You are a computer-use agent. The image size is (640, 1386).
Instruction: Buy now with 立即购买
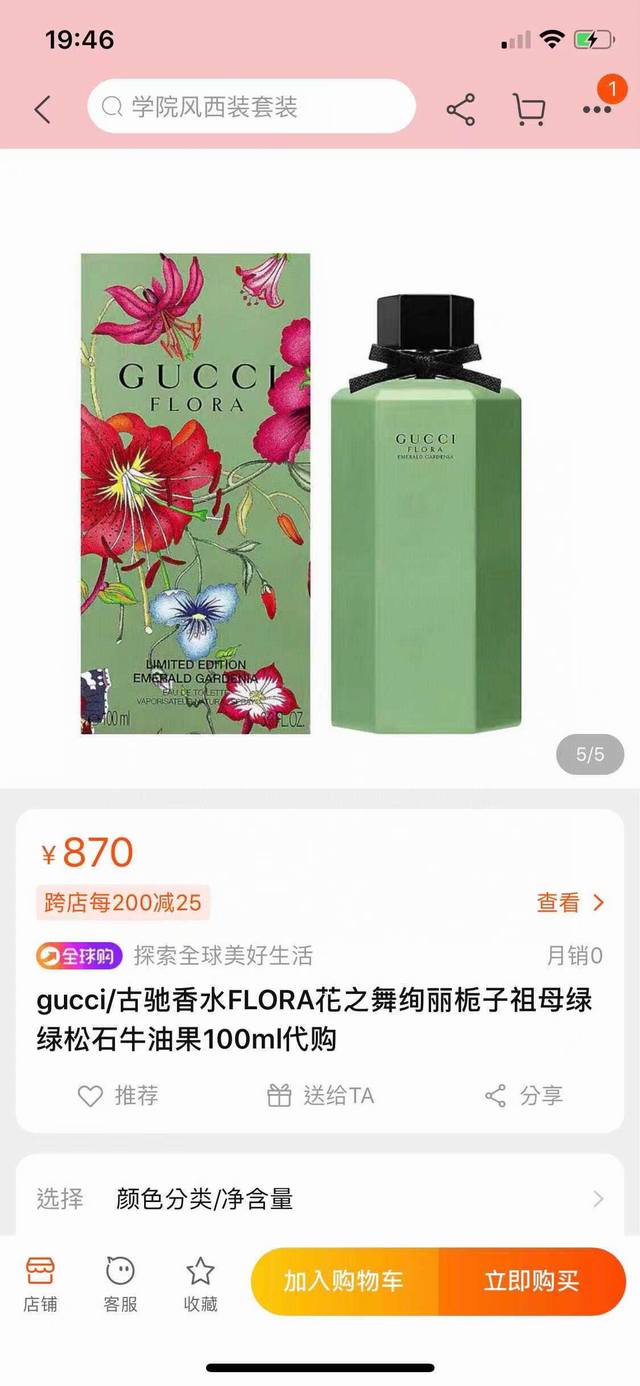click(531, 1281)
